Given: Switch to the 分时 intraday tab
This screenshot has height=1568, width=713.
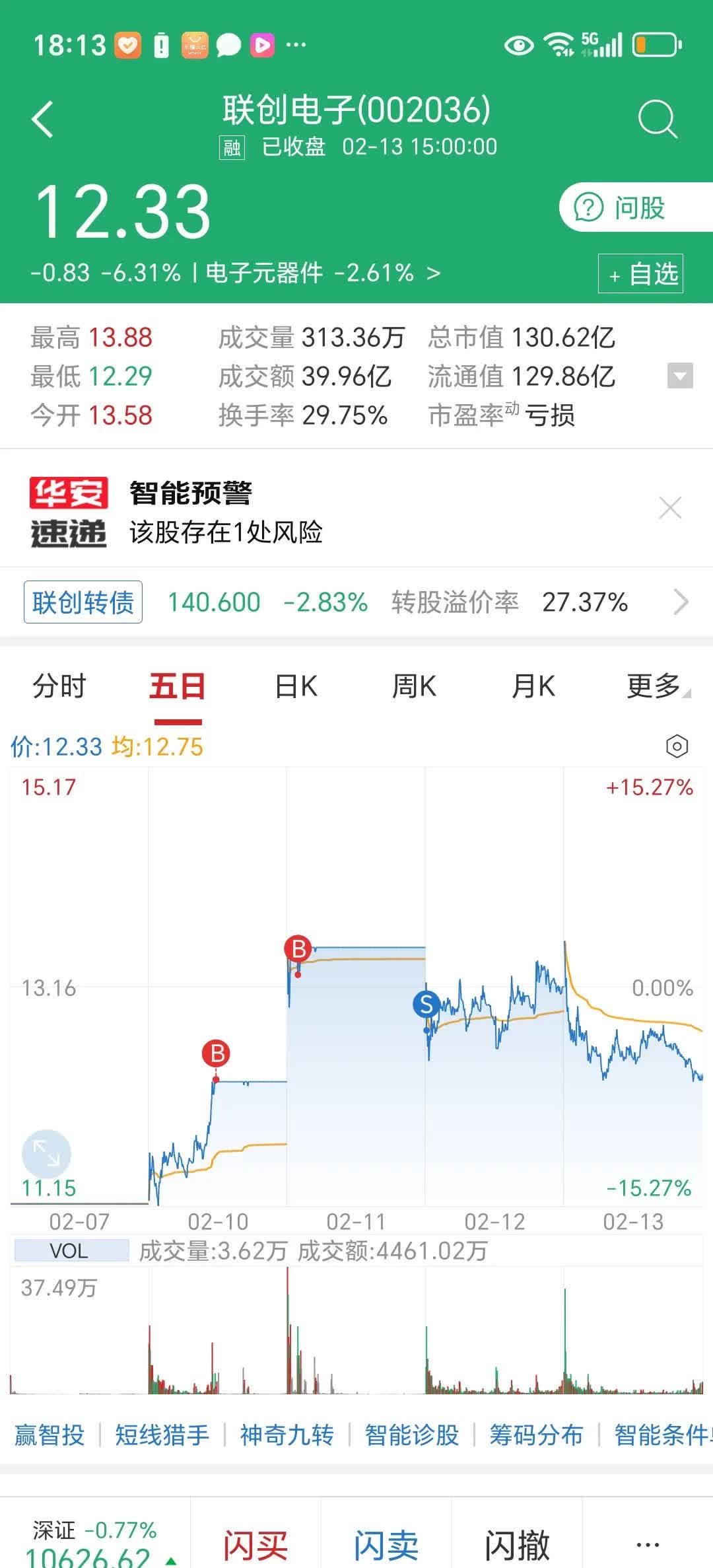Looking at the screenshot, I should (x=58, y=687).
